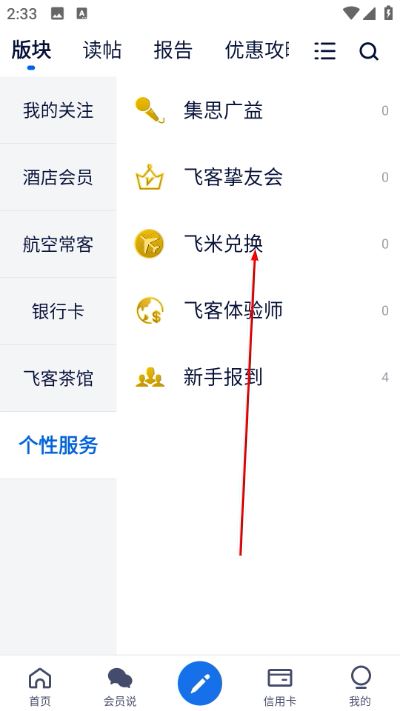Open the list menu icon

325,51
